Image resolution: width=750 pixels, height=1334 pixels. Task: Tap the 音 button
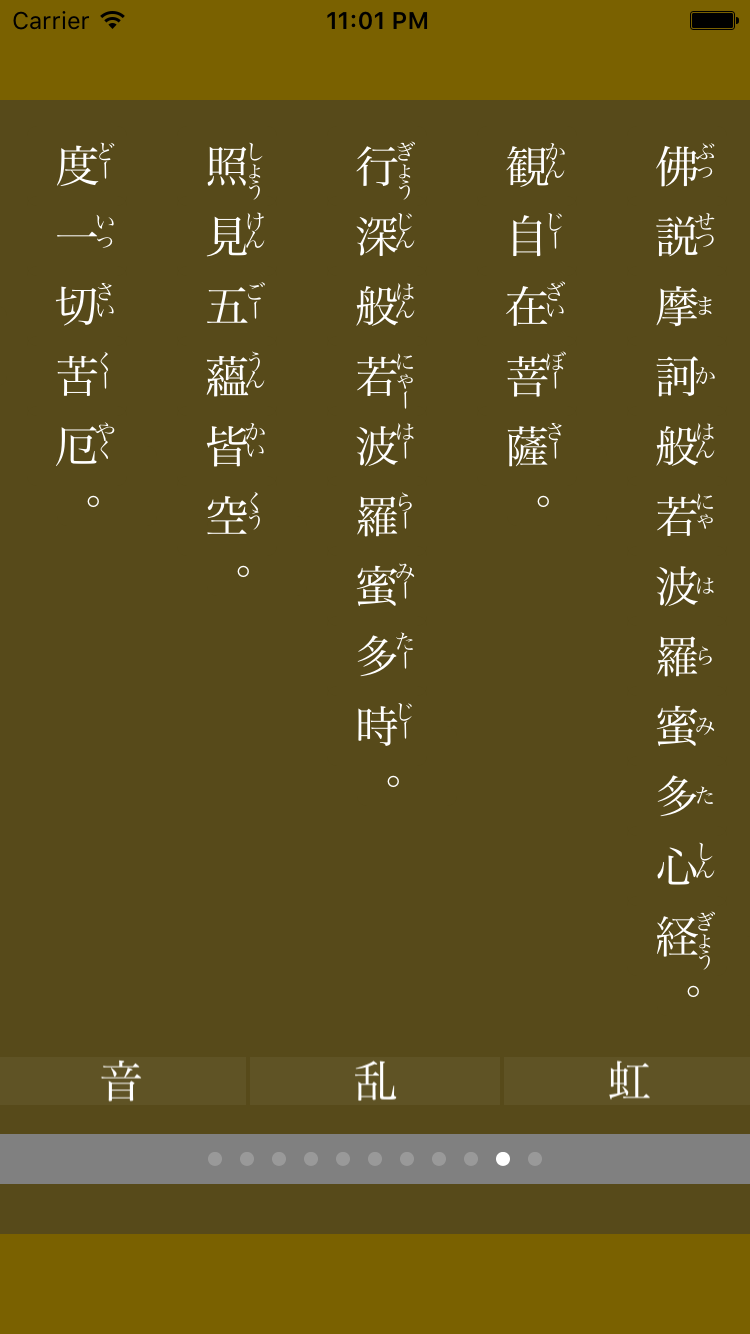(x=122, y=1081)
